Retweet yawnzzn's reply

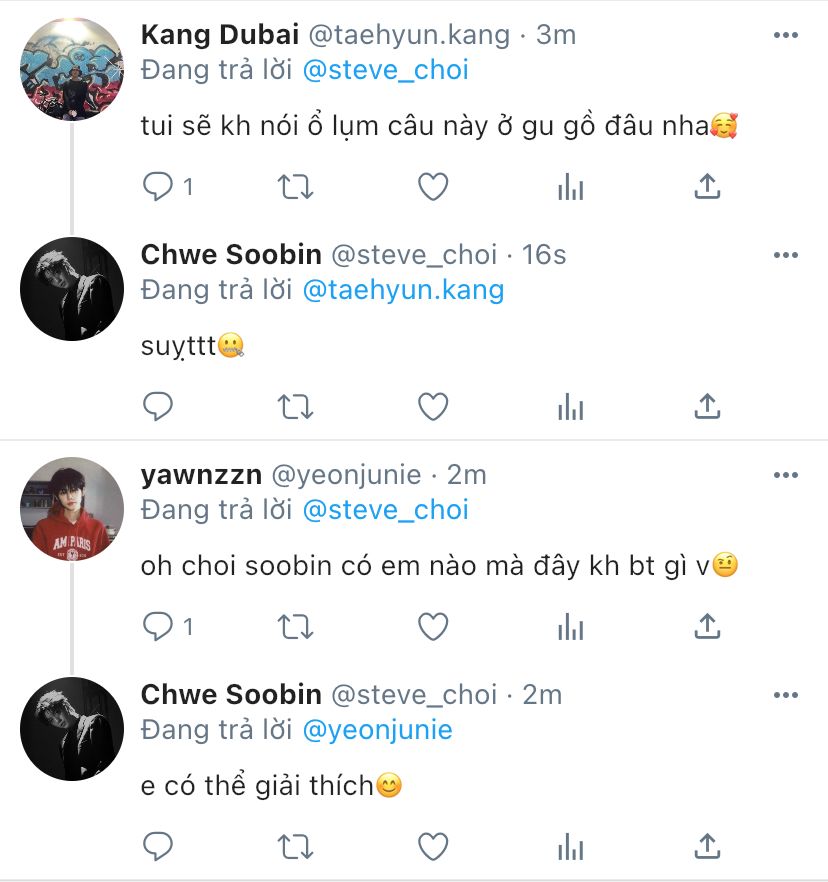(295, 626)
